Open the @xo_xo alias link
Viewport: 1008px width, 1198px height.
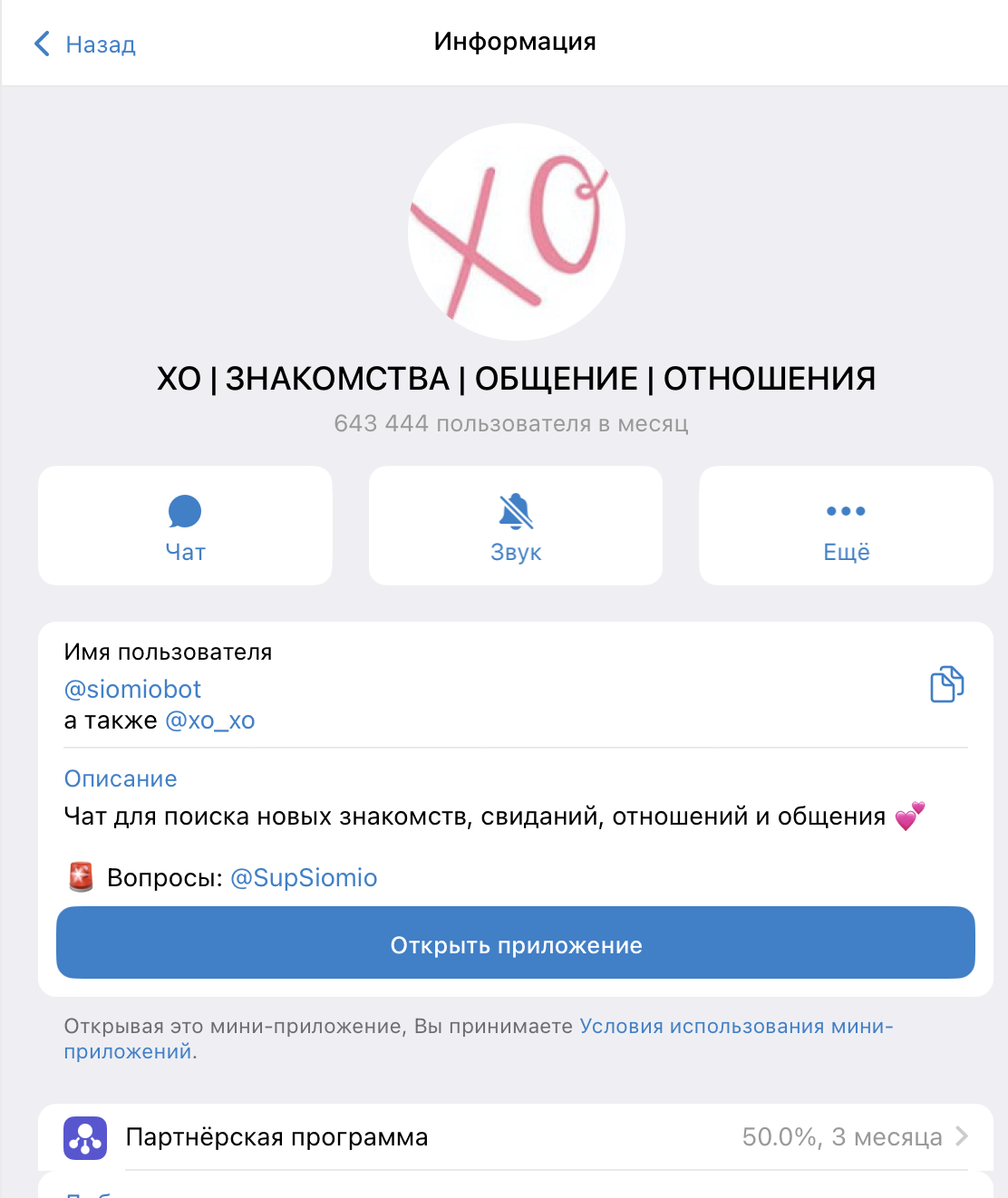click(212, 720)
